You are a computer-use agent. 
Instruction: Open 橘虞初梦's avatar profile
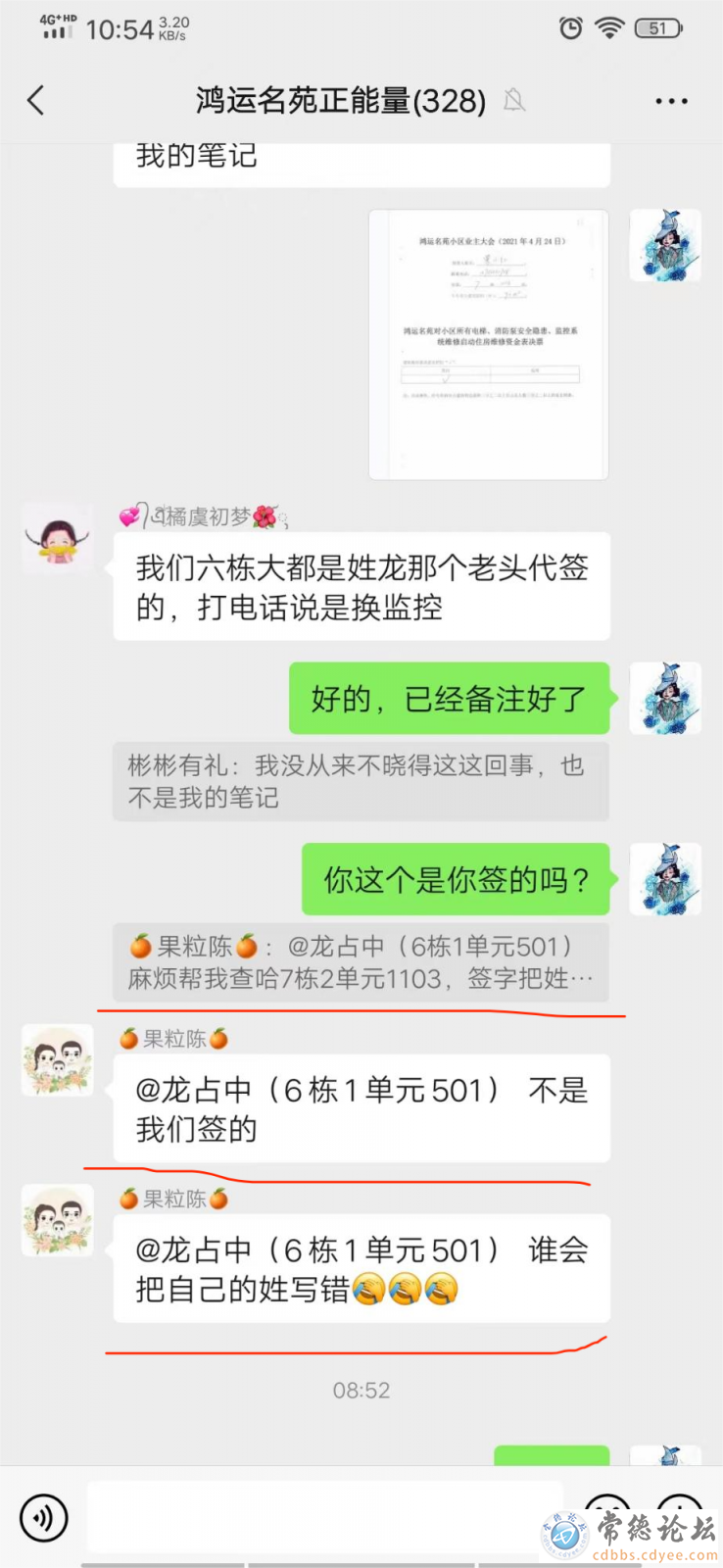[x=58, y=539]
